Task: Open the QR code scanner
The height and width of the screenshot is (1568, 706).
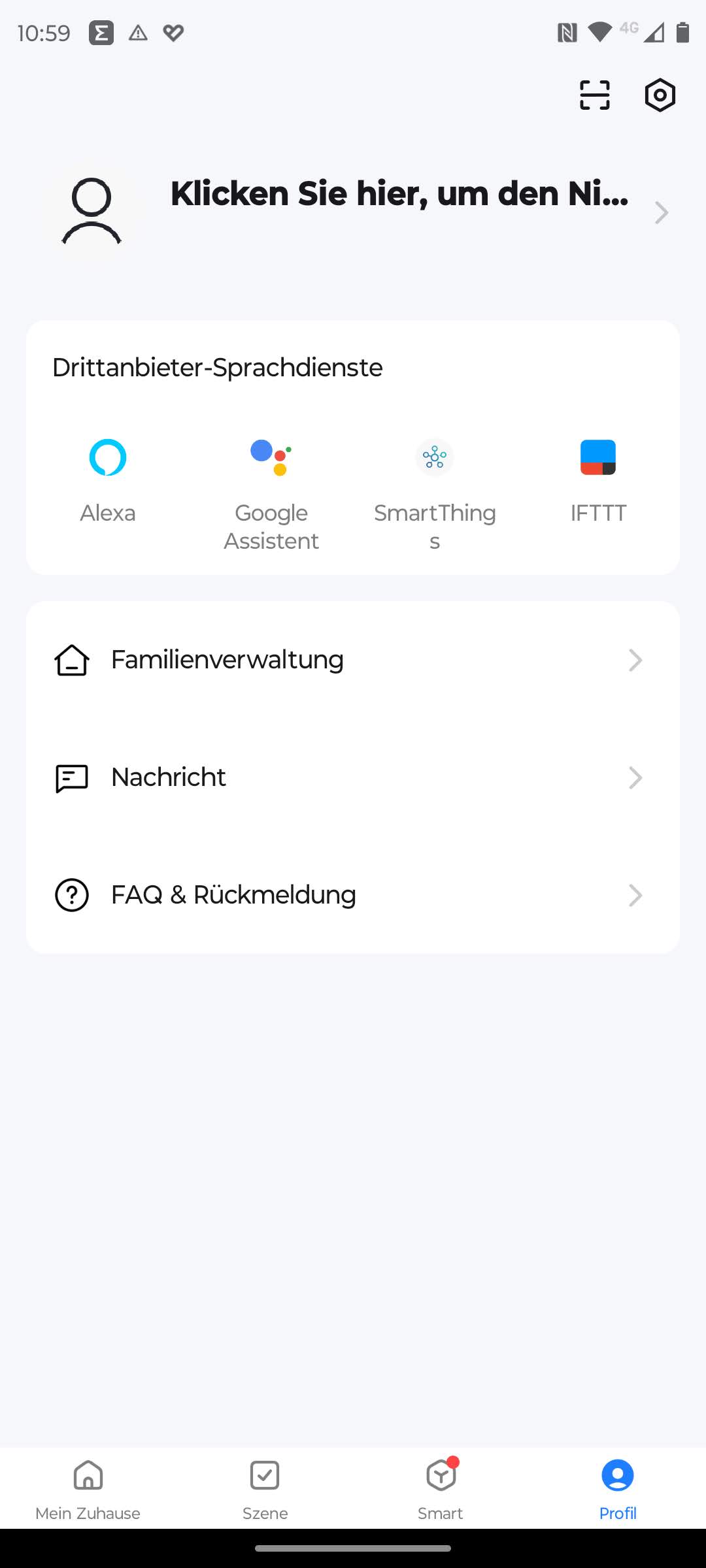Action: tap(594, 95)
